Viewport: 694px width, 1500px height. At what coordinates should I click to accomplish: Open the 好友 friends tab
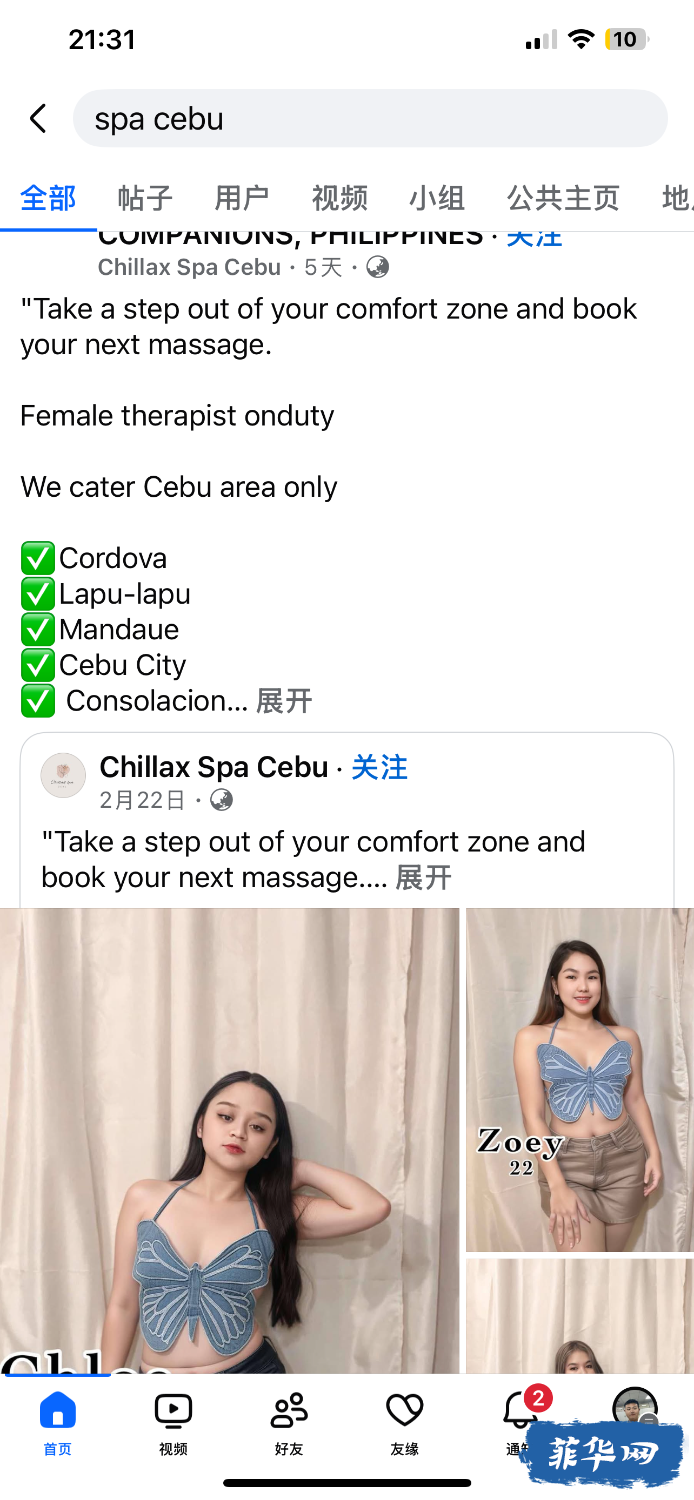[289, 1420]
